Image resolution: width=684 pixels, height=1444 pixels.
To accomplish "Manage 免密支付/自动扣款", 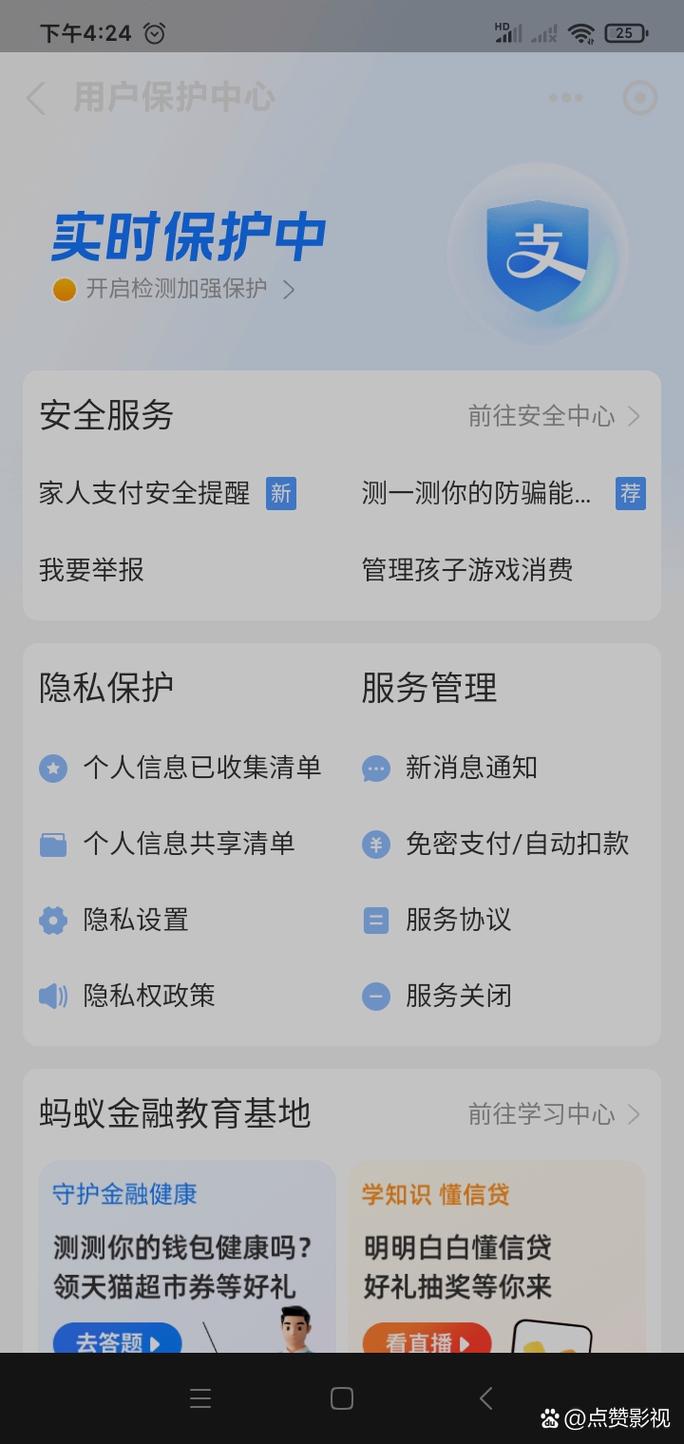I will pos(516,844).
